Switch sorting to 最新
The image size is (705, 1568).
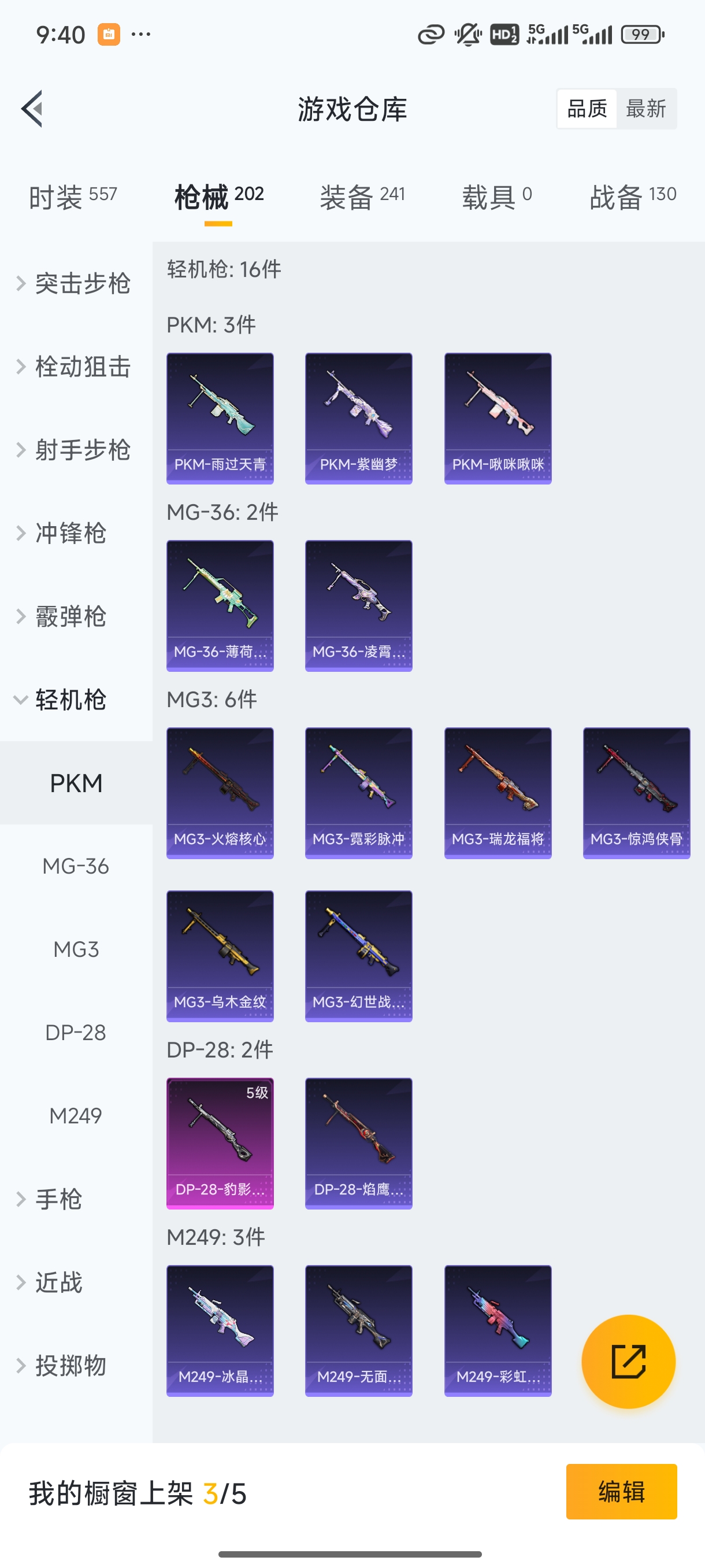[647, 108]
